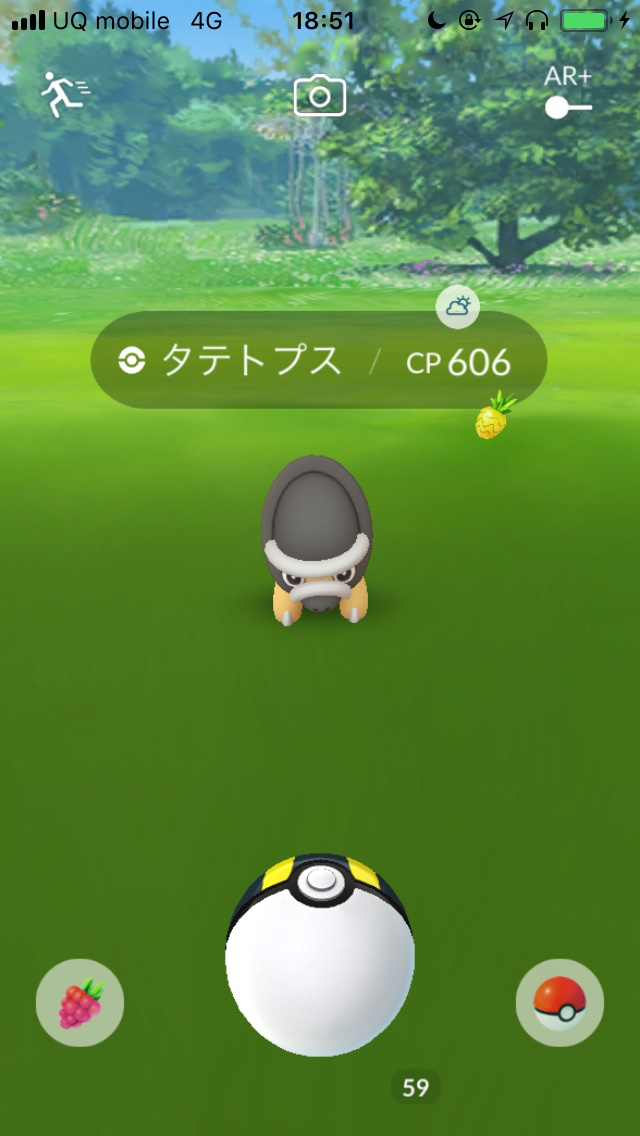Screen dimensions: 640x1136
Task: Tap the Shieldon Pokémon
Action: click(317, 540)
